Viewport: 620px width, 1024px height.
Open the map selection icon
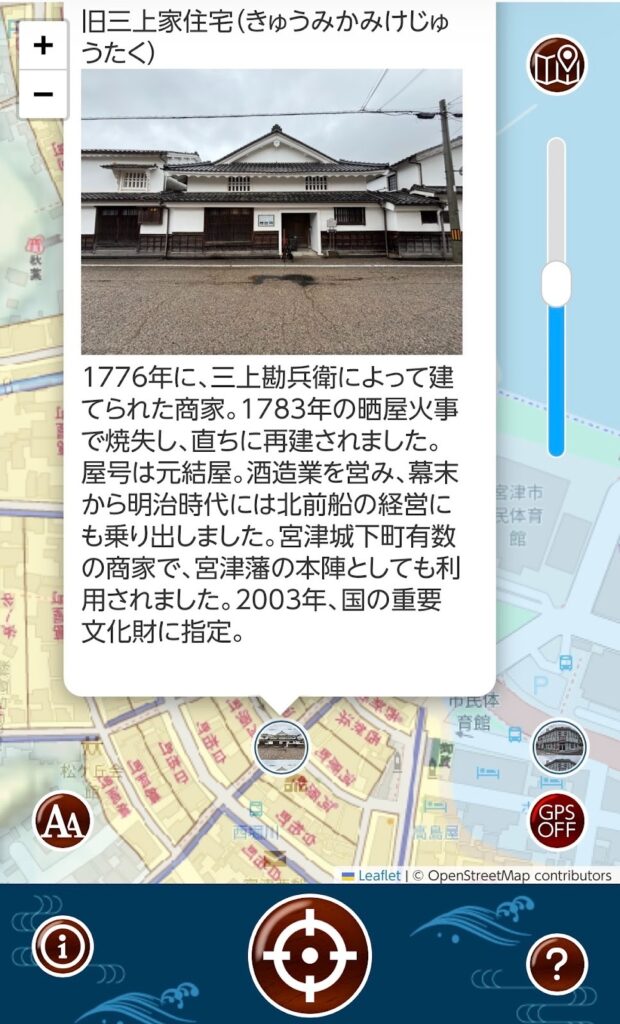tap(557, 66)
